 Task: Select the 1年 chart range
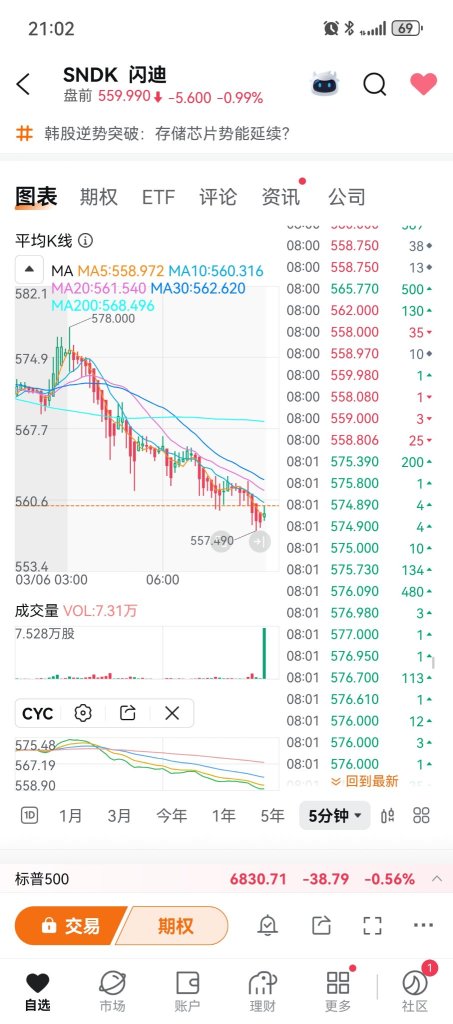(223, 815)
